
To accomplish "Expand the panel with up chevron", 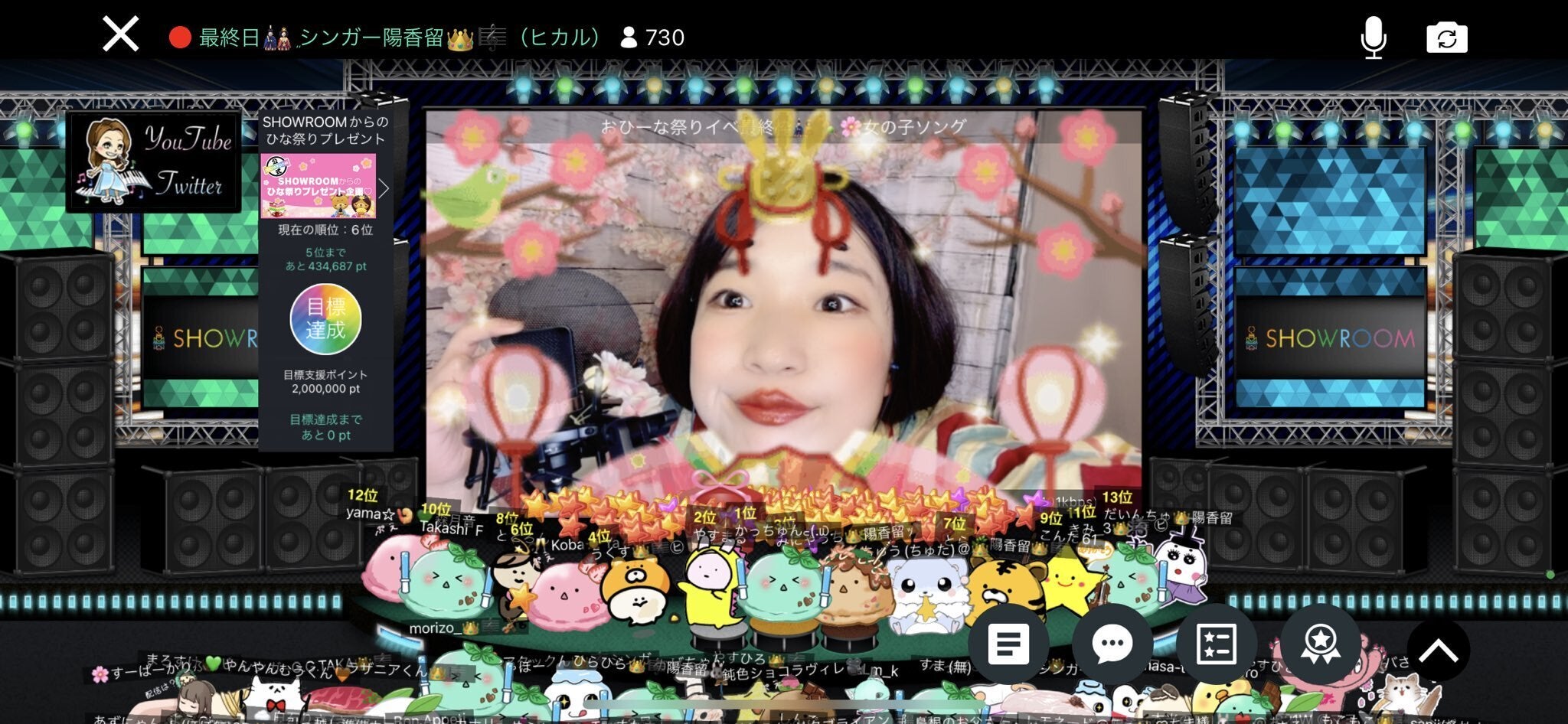I will (x=1438, y=650).
